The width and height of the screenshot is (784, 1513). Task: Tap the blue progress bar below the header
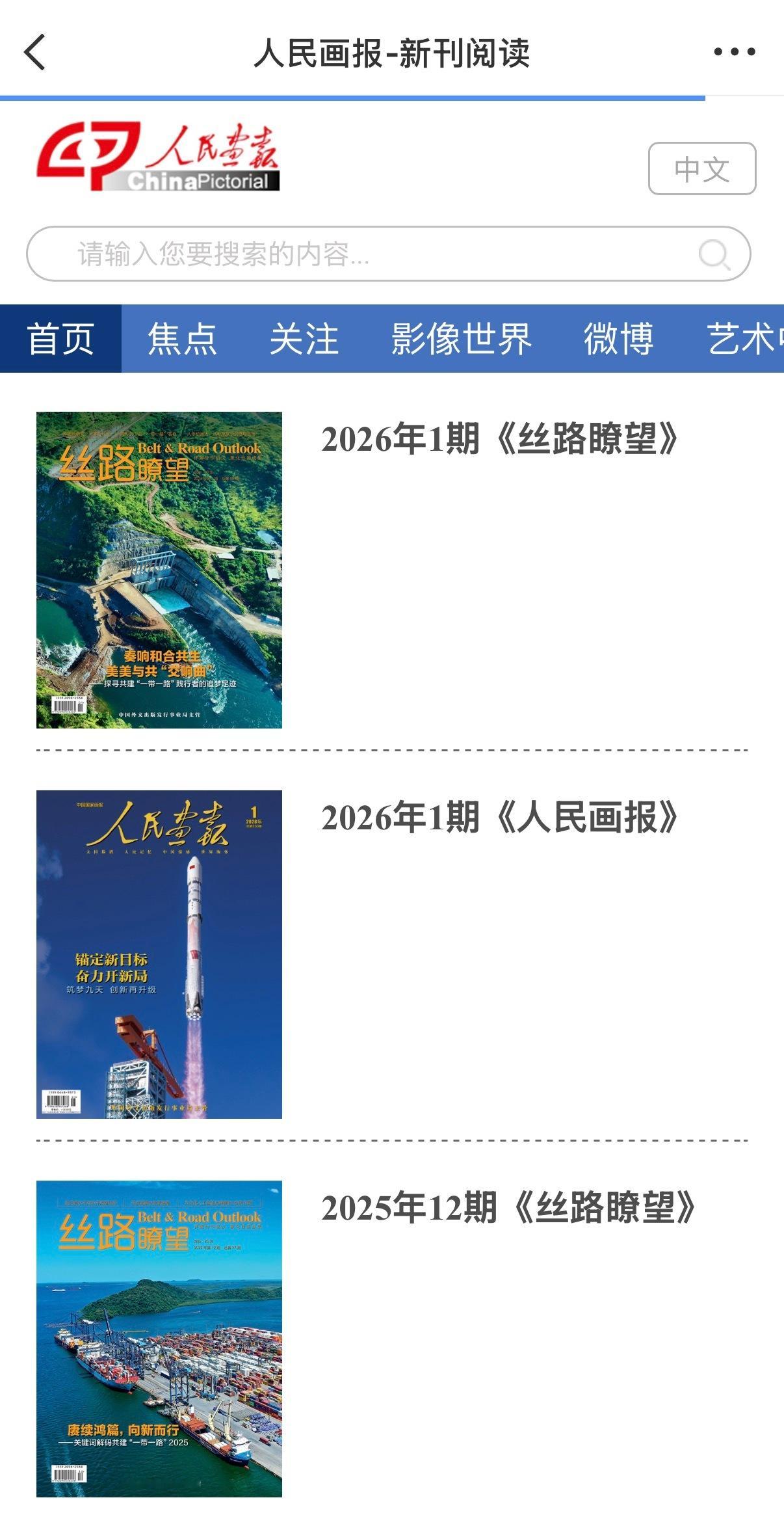coord(351,98)
